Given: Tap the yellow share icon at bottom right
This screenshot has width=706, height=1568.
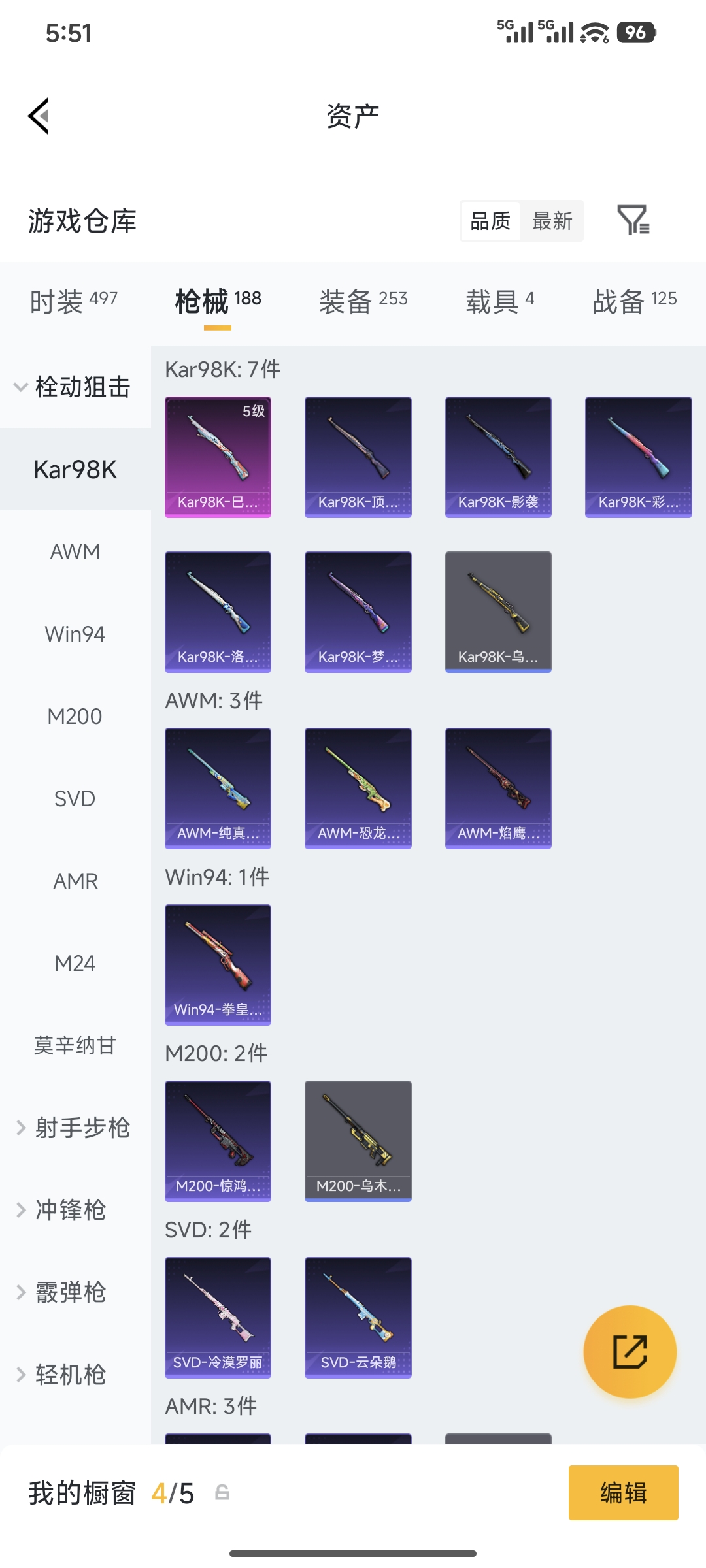Looking at the screenshot, I should pyautogui.click(x=630, y=1352).
